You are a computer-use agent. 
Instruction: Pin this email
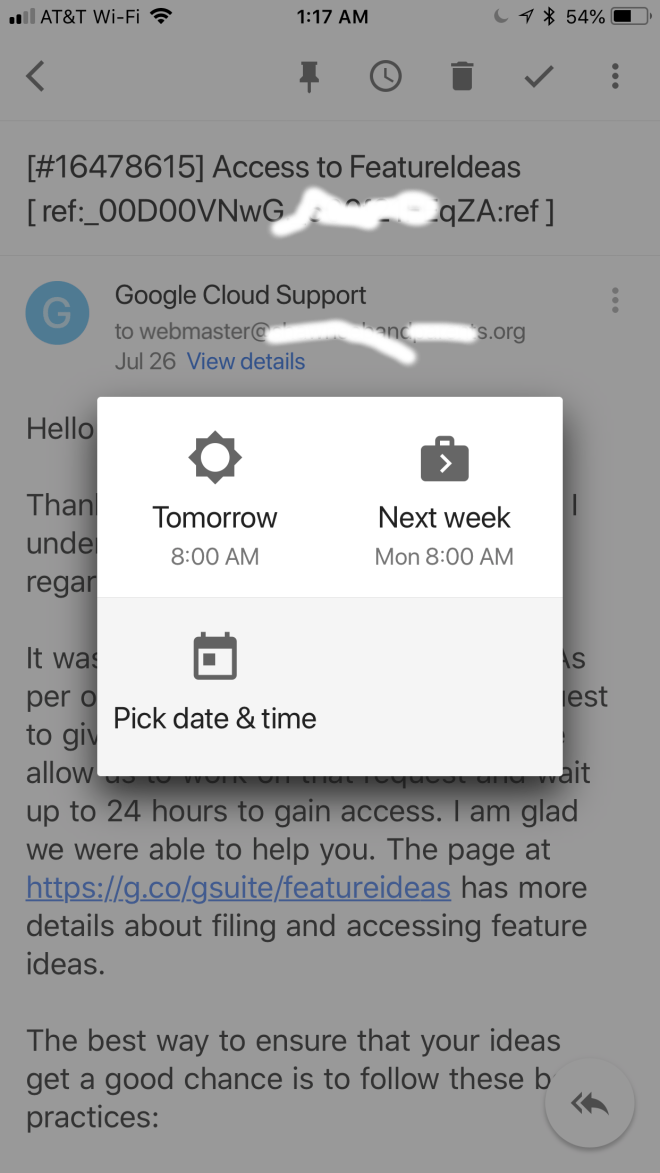pos(310,76)
